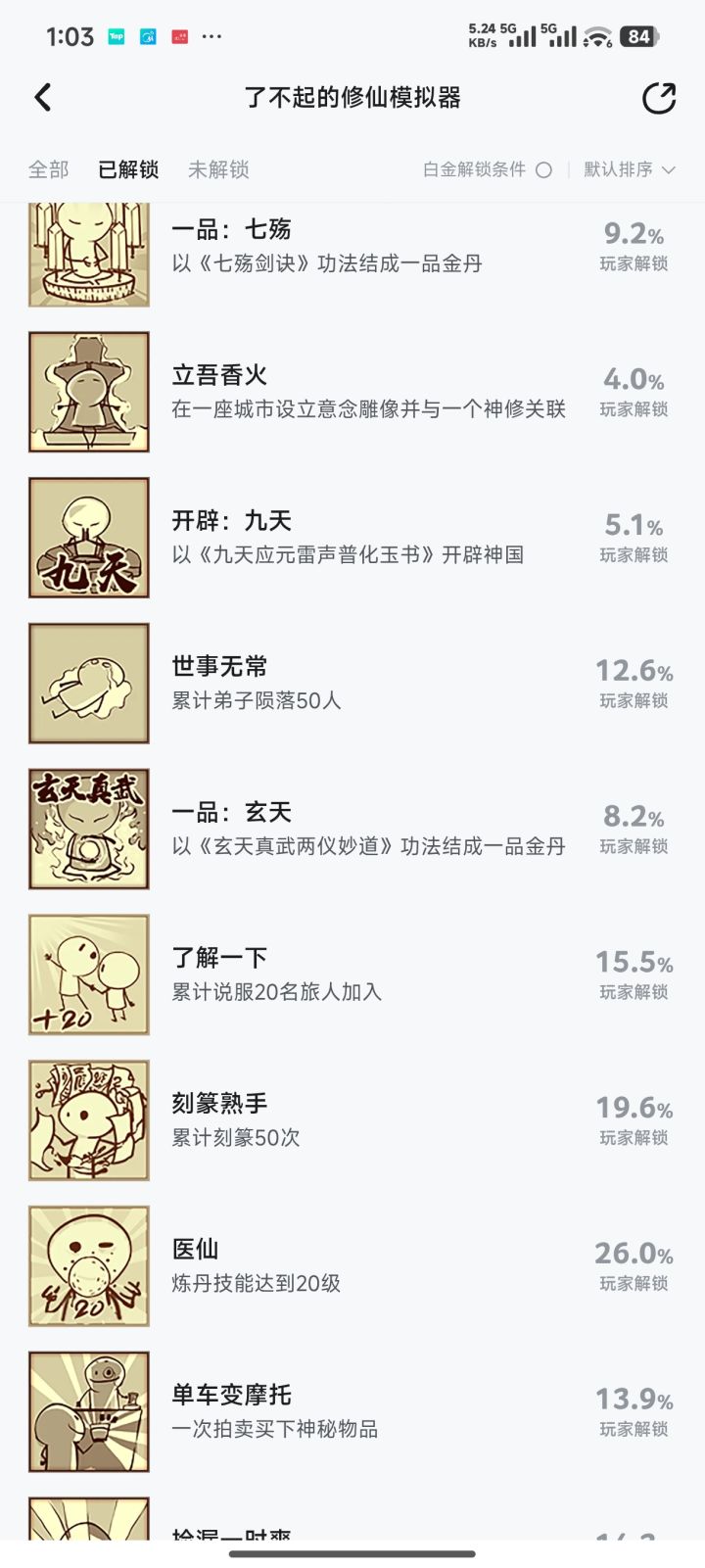This screenshot has width=705, height=1568.
Task: Tap the Wi-Fi icon in the status bar
Action: [595, 37]
